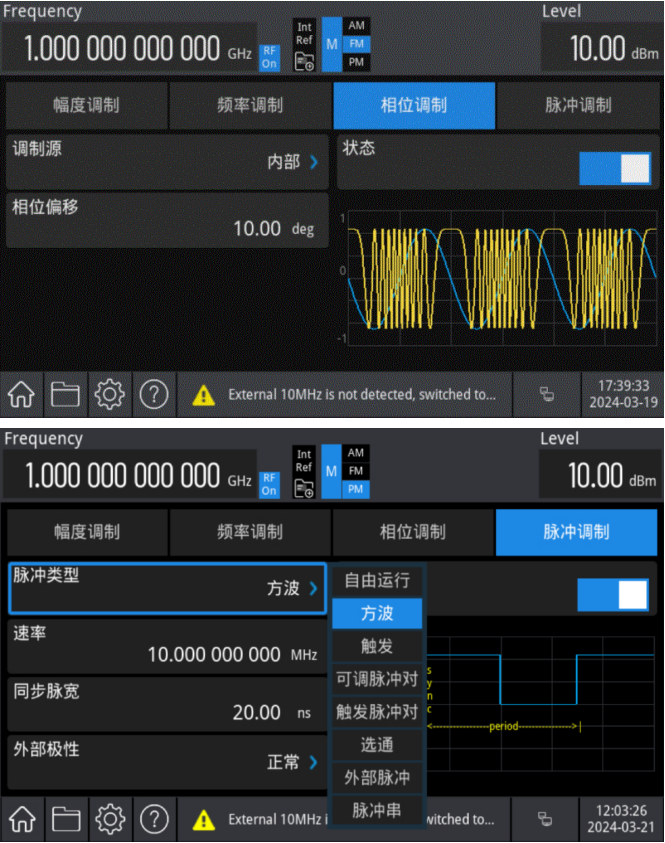The image size is (665, 843).
Task: Edit the 相位偏移 value field
Action: coord(167,219)
